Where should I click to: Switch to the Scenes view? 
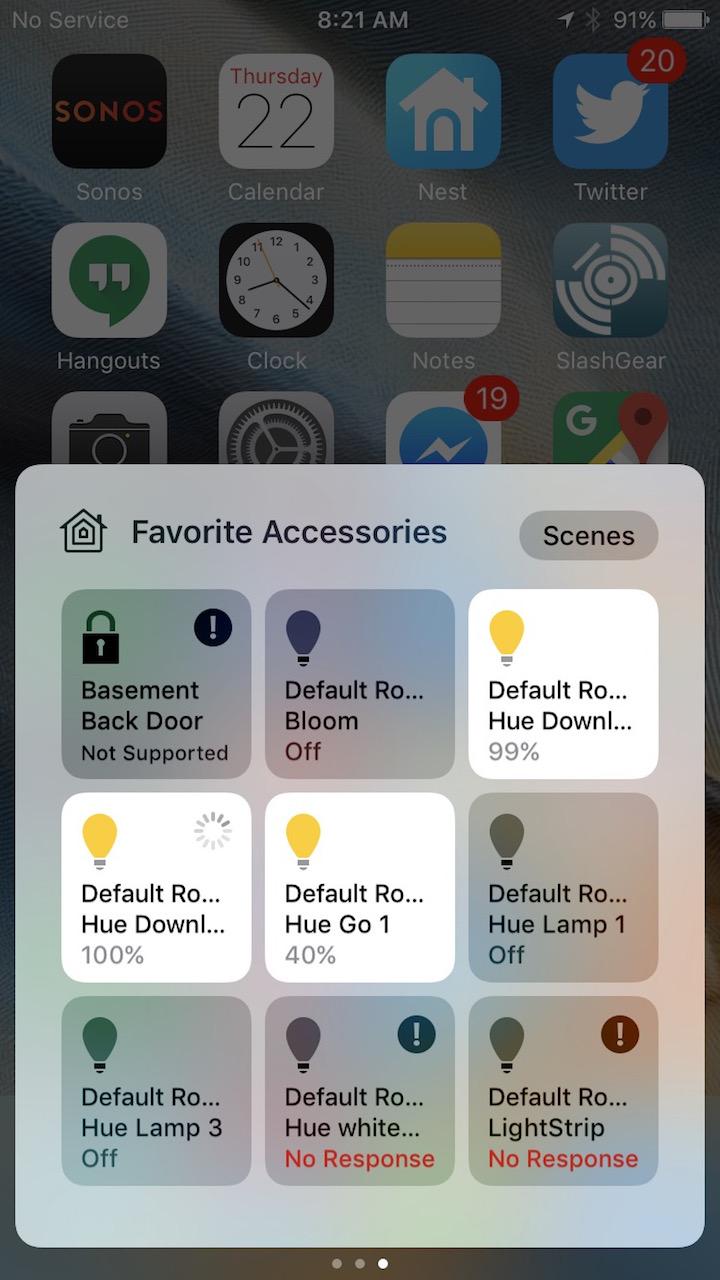pos(588,535)
